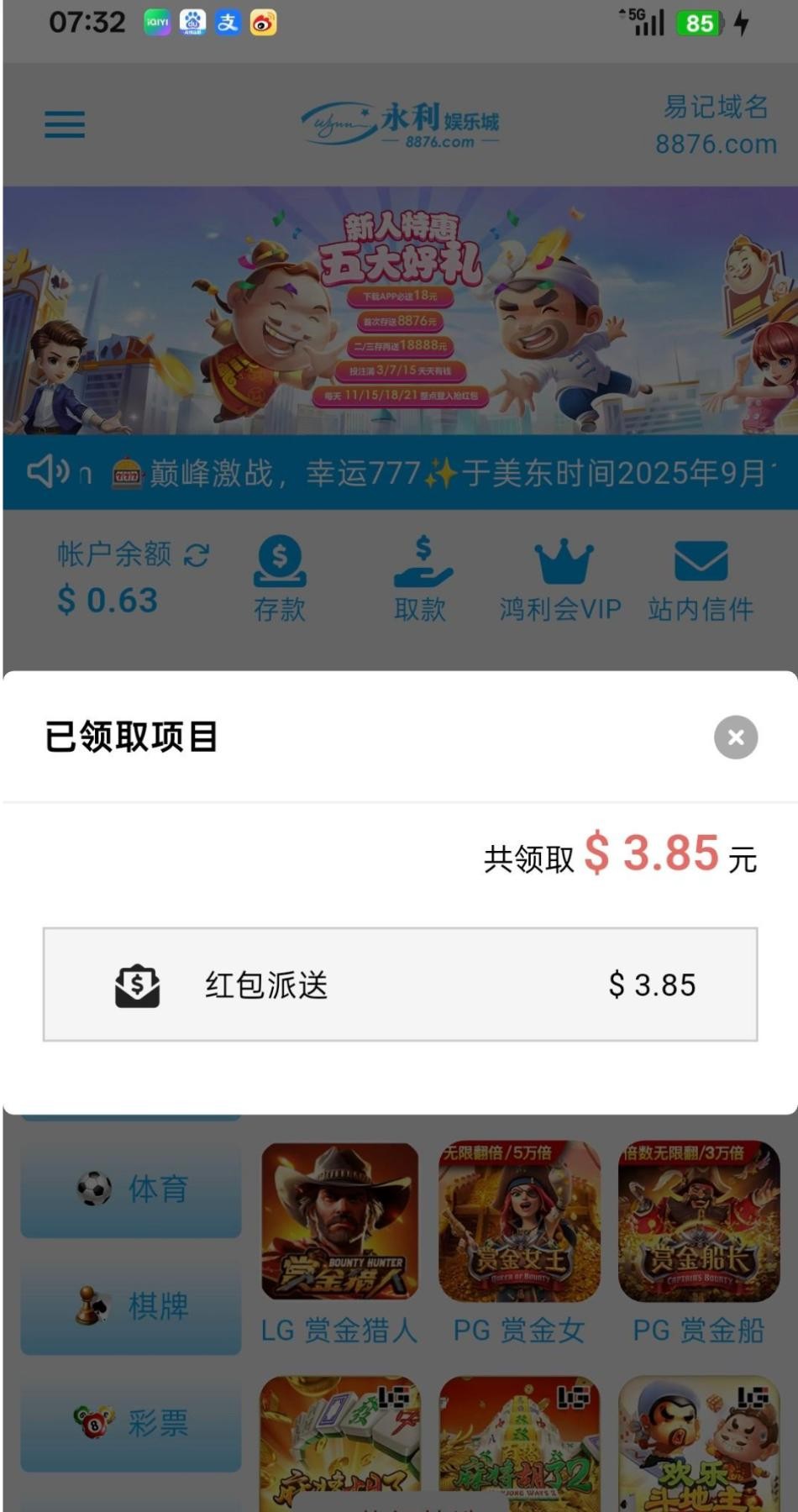Select the 体育 category
The width and height of the screenshot is (798, 1512).
click(131, 1189)
